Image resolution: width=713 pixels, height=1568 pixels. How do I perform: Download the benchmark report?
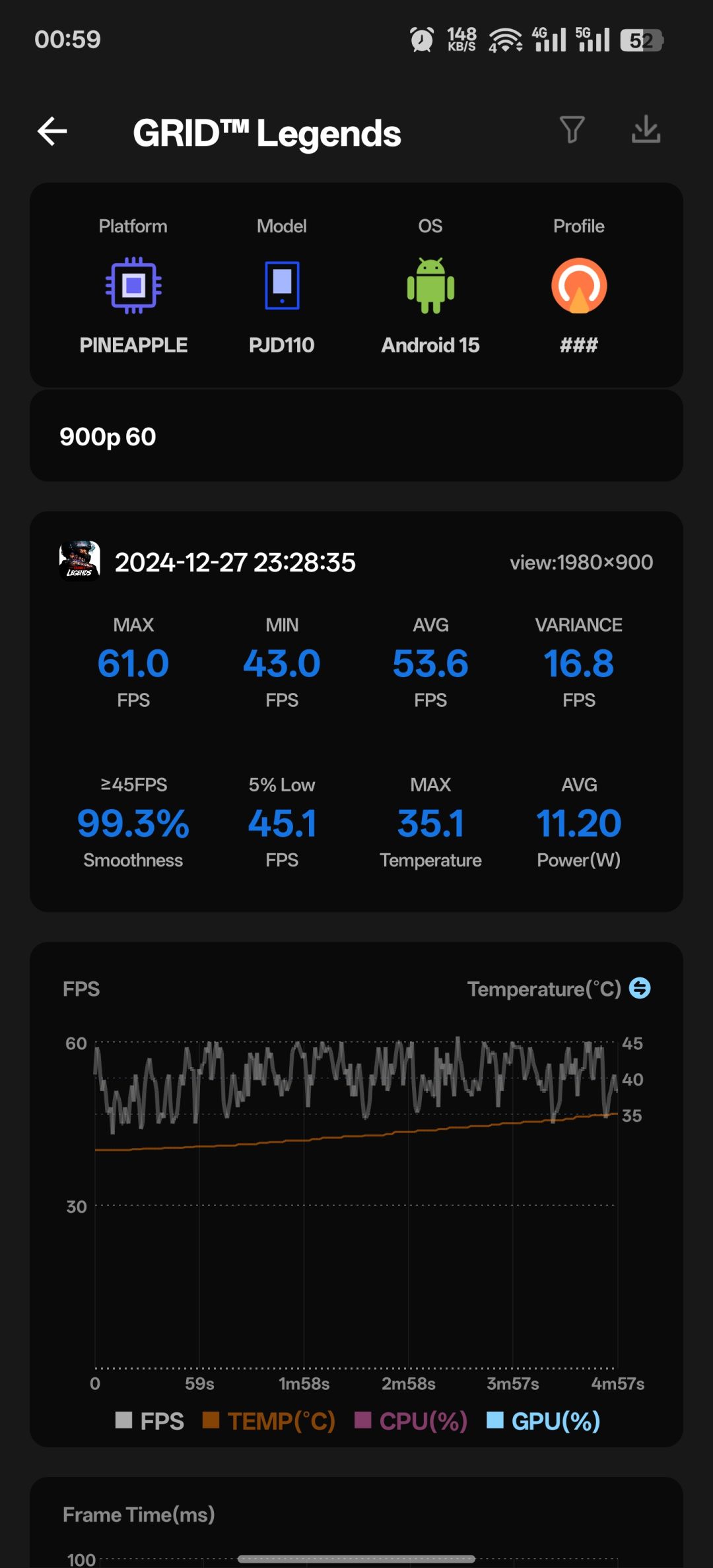[645, 129]
